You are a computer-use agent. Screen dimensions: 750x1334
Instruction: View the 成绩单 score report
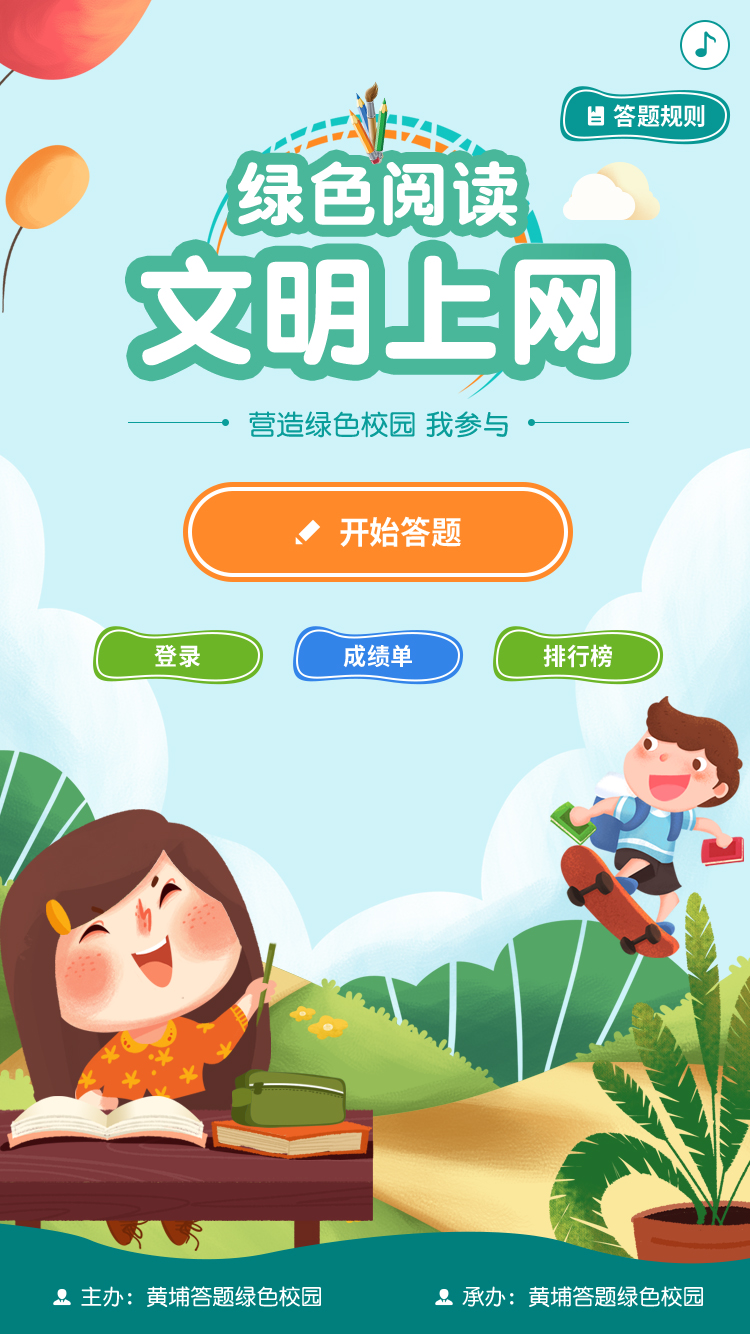pyautogui.click(x=378, y=656)
